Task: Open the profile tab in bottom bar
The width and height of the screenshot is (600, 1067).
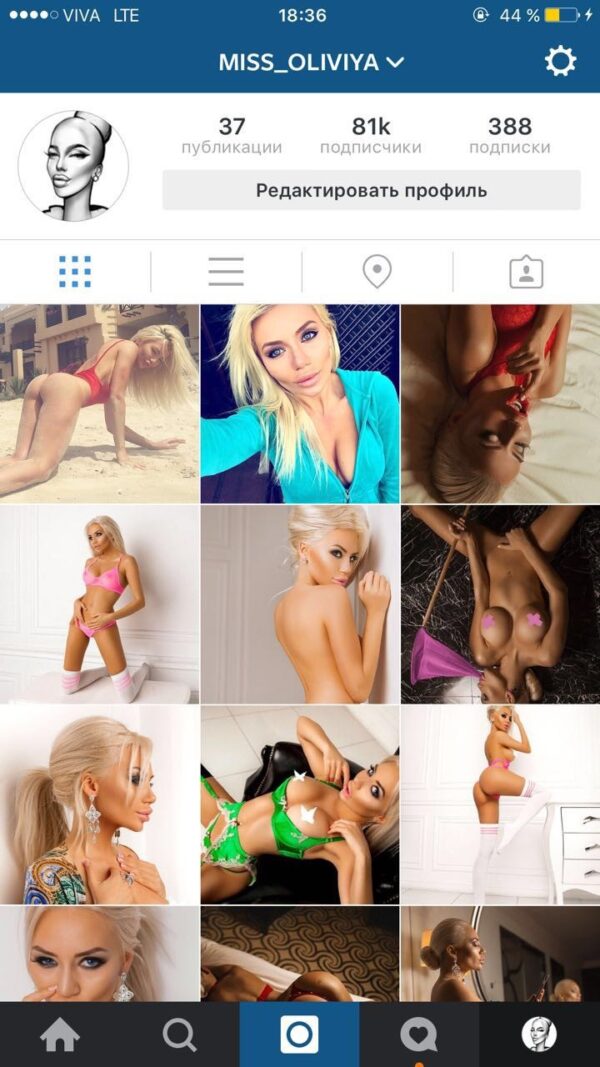Action: click(539, 1035)
